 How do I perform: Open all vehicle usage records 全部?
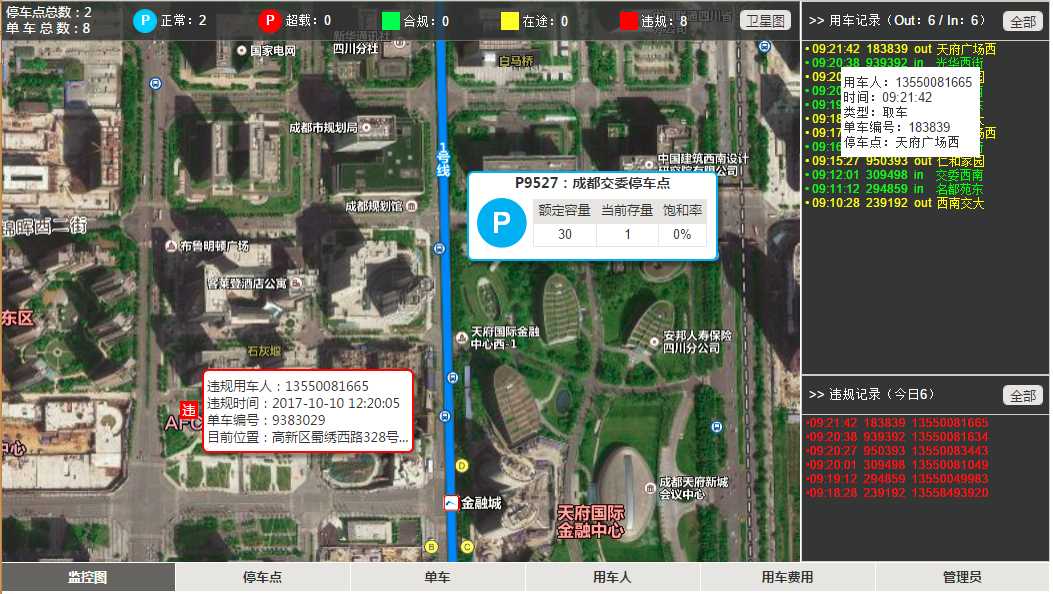click(1022, 21)
